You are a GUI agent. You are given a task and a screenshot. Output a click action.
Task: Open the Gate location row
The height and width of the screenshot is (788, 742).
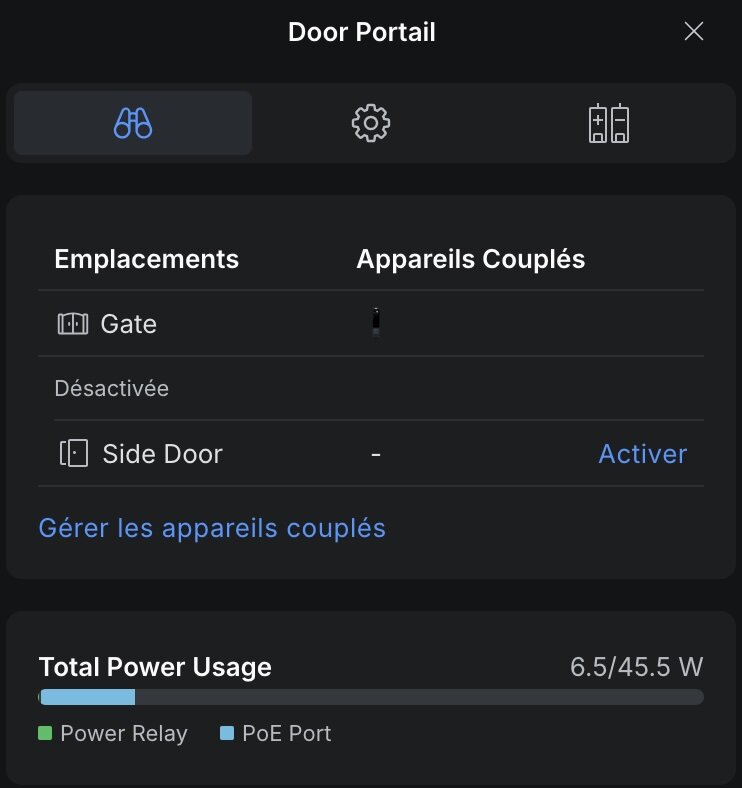128,324
